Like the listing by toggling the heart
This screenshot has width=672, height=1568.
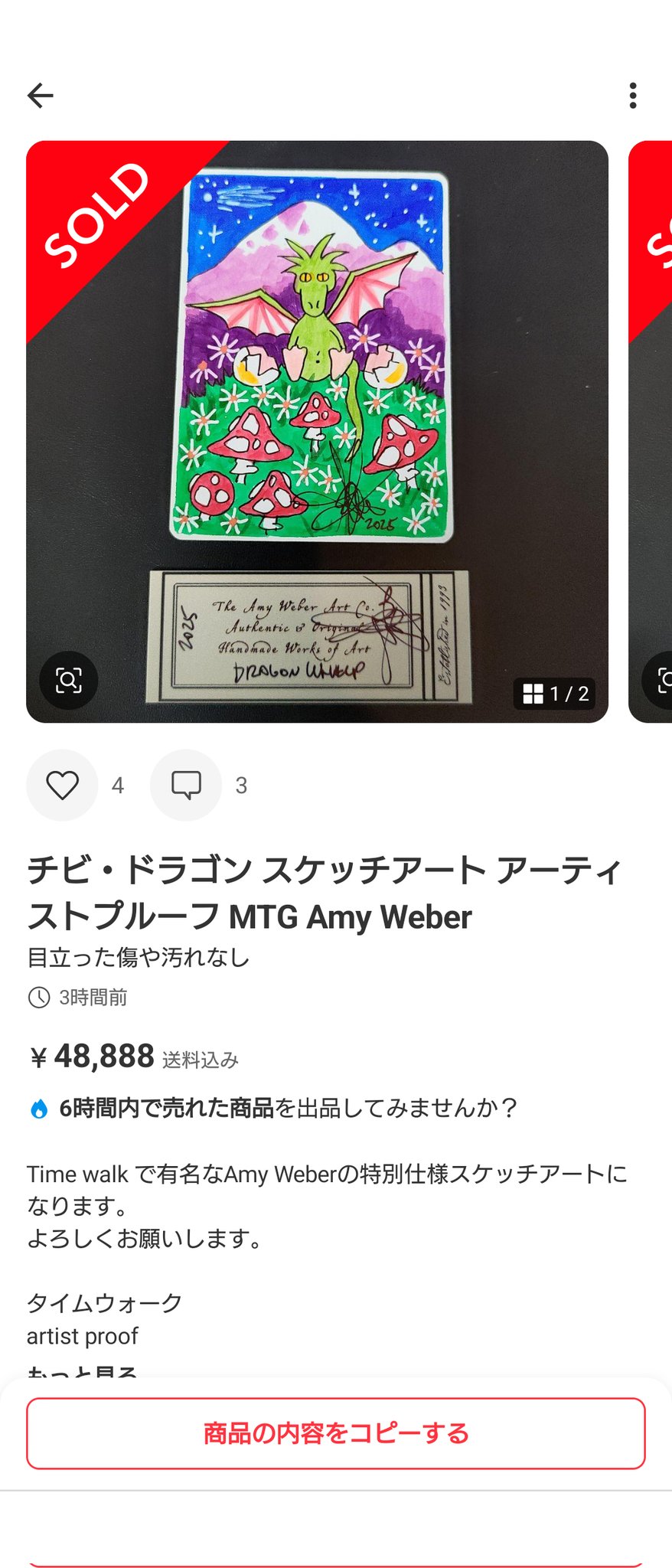click(x=63, y=785)
